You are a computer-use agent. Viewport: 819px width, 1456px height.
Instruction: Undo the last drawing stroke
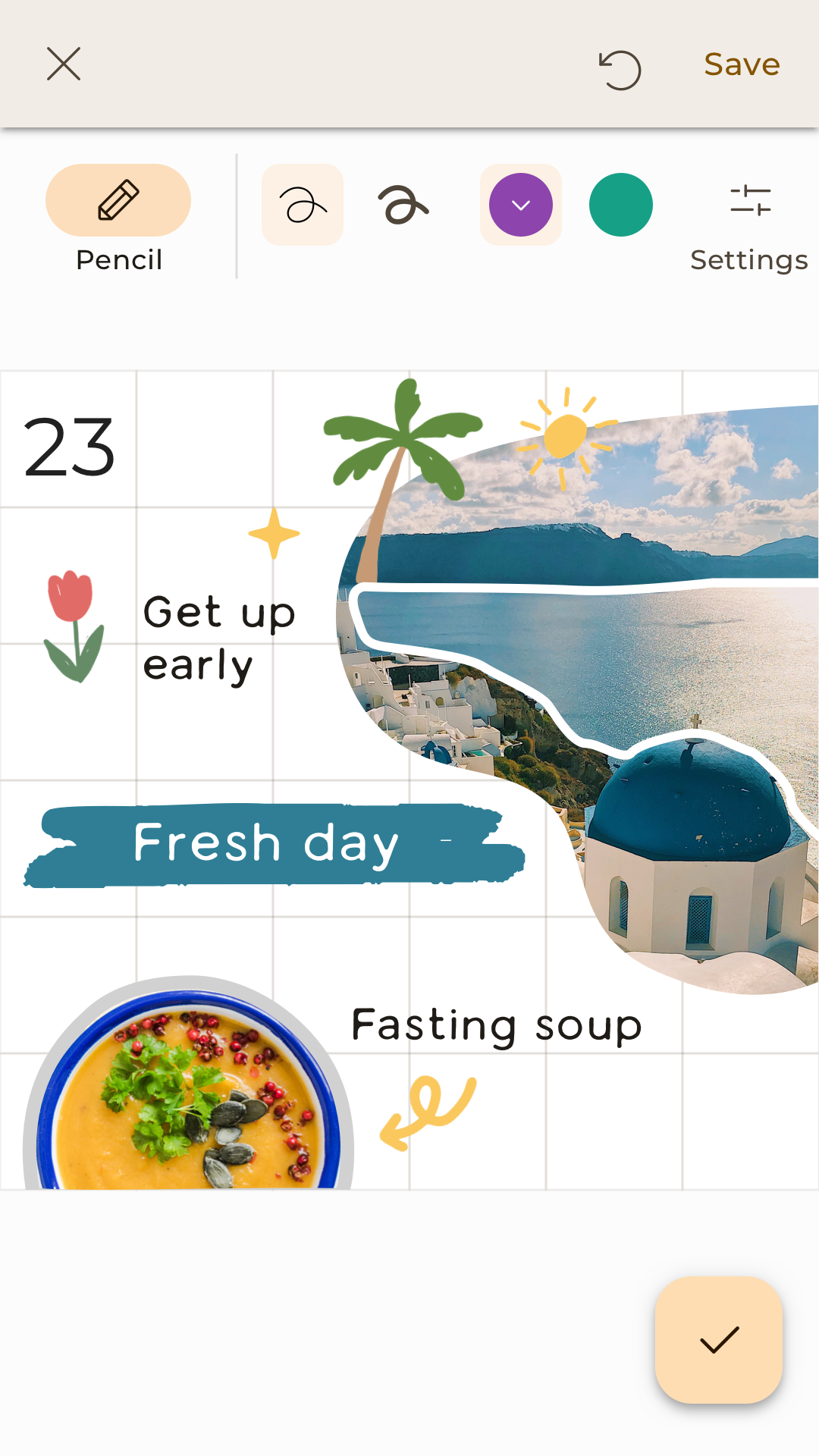pos(620,70)
